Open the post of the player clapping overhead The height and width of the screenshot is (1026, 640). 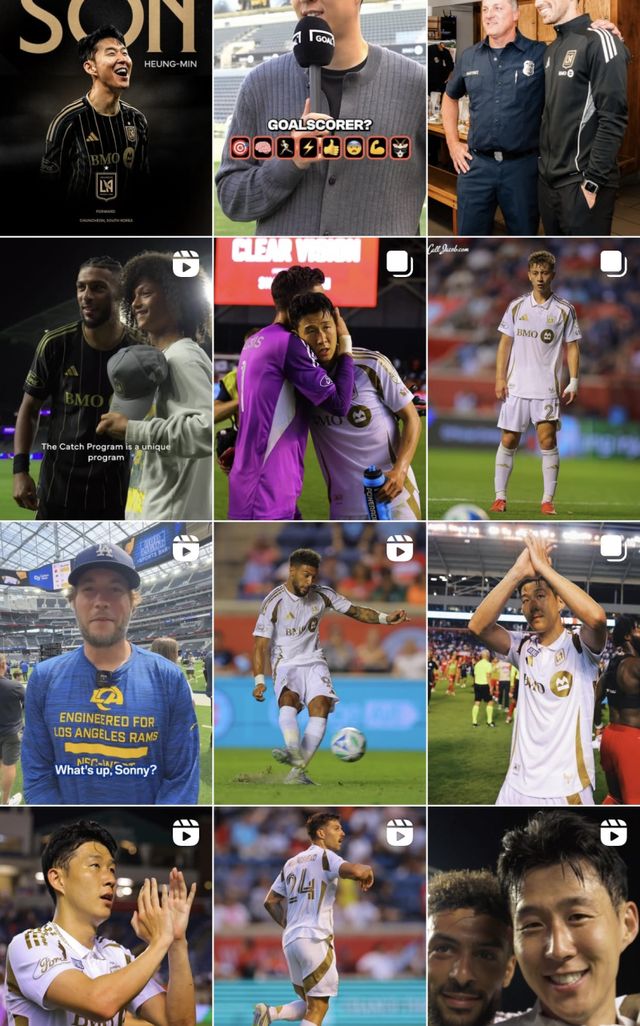pyautogui.click(x=534, y=663)
